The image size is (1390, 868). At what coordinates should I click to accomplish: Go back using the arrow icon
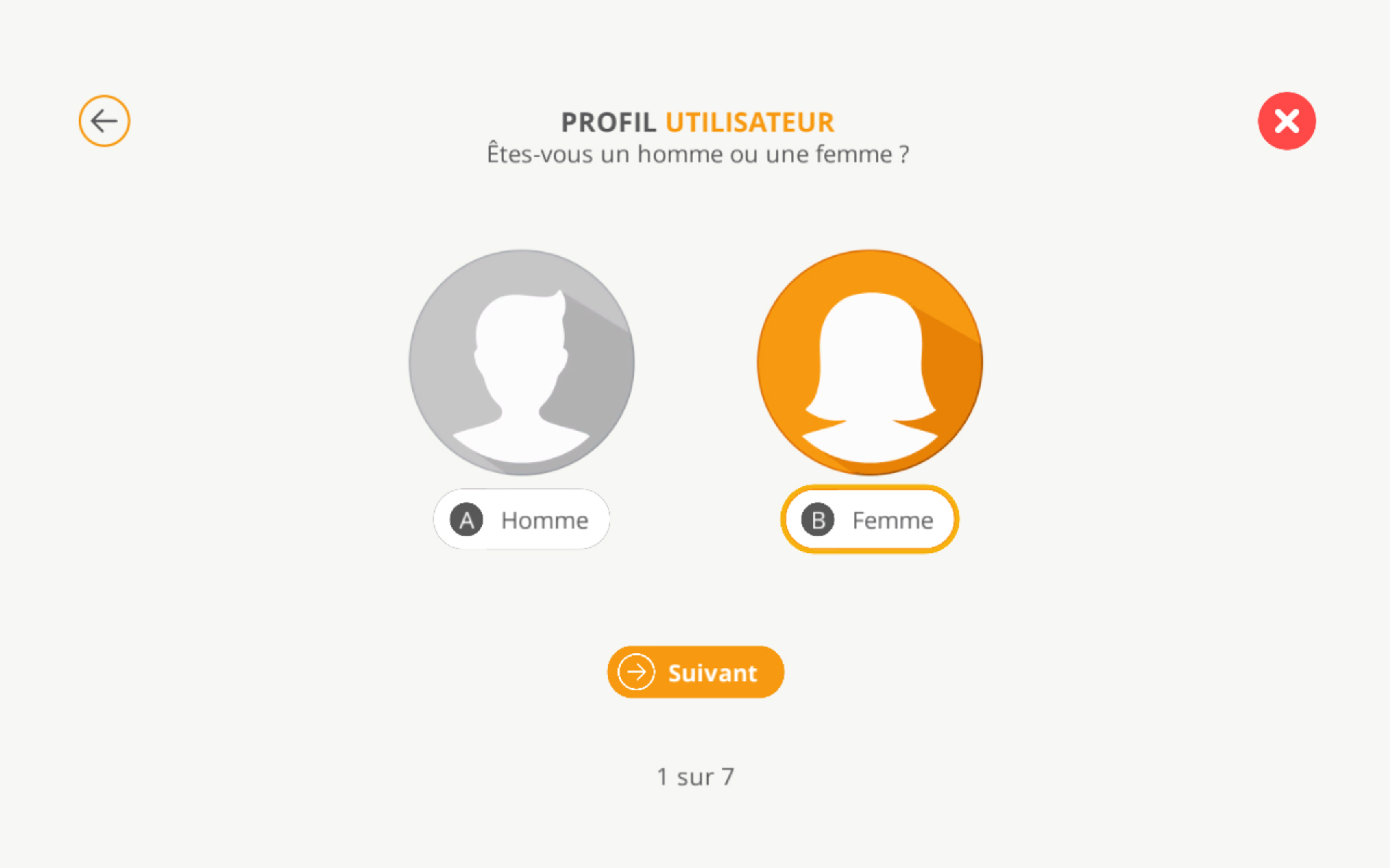point(104,121)
